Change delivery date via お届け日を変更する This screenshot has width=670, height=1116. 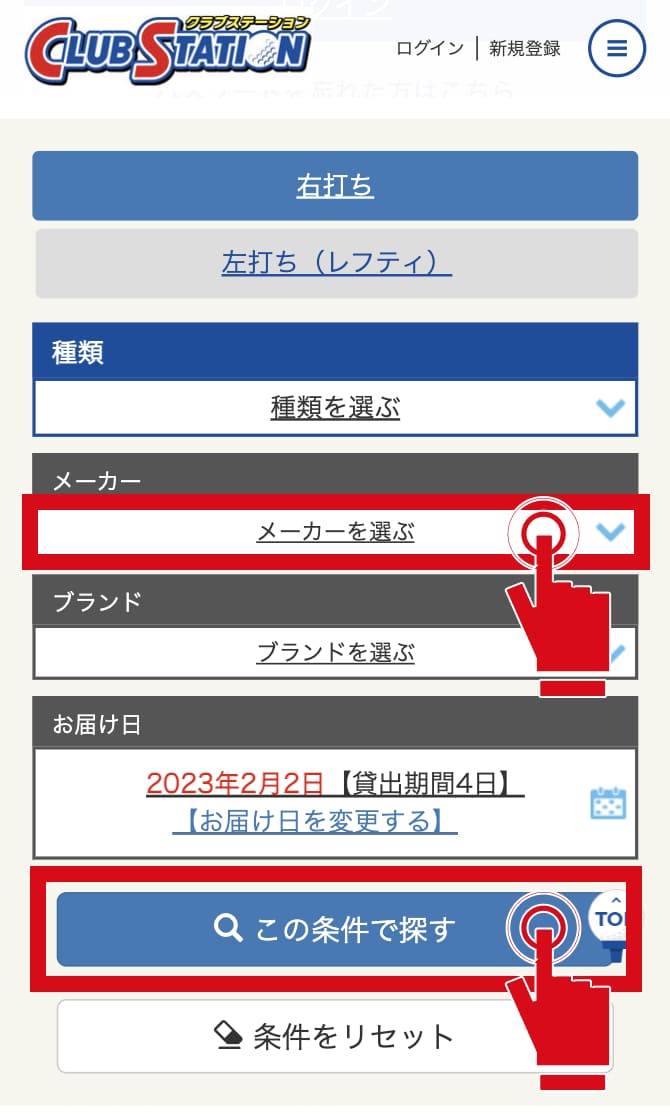(315, 821)
